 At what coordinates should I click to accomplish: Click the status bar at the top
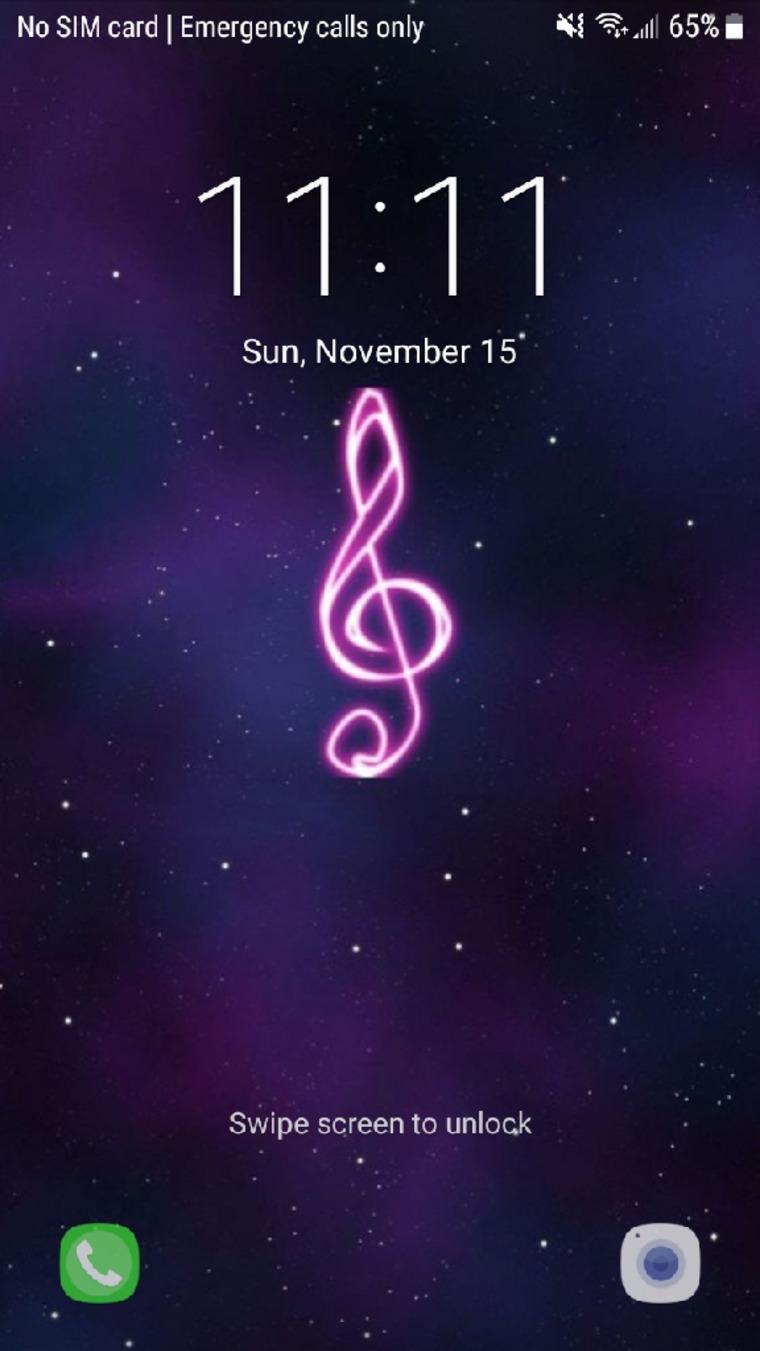tap(380, 27)
